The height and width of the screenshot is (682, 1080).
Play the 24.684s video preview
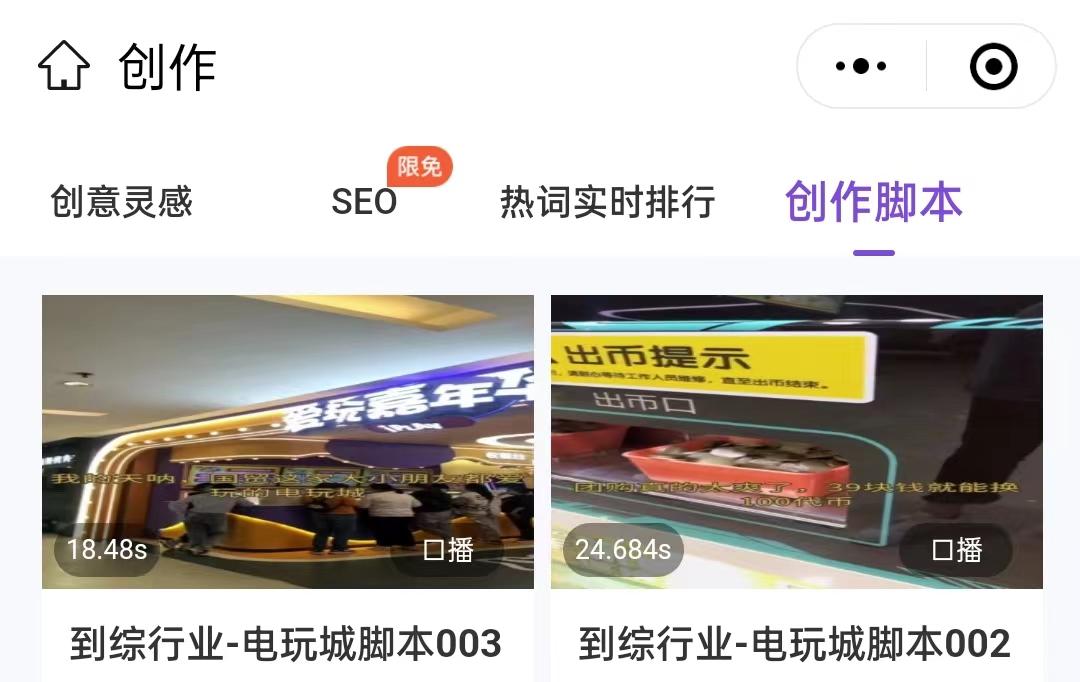[x=956, y=550]
